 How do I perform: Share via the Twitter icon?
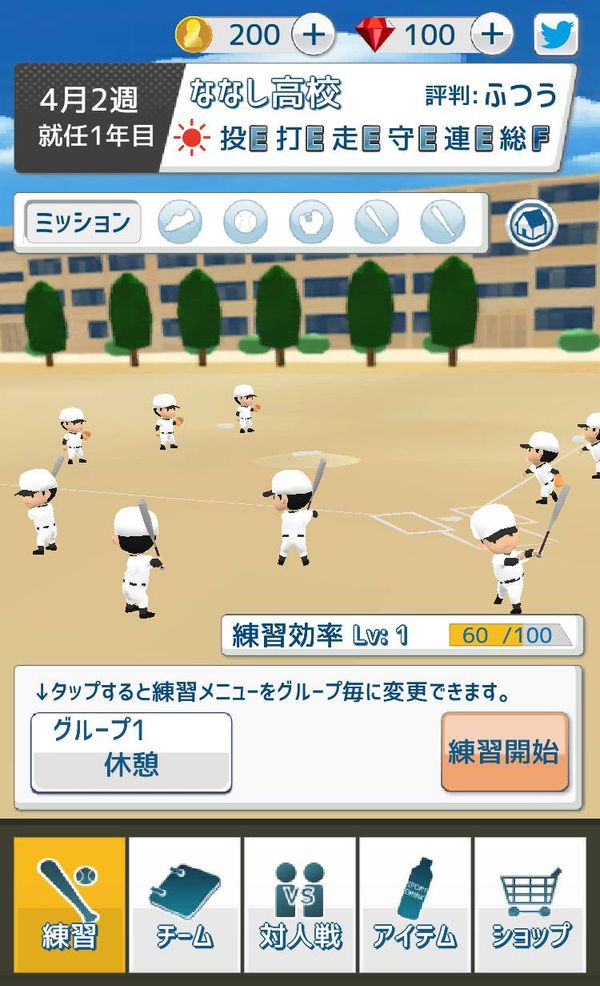pyautogui.click(x=557, y=35)
